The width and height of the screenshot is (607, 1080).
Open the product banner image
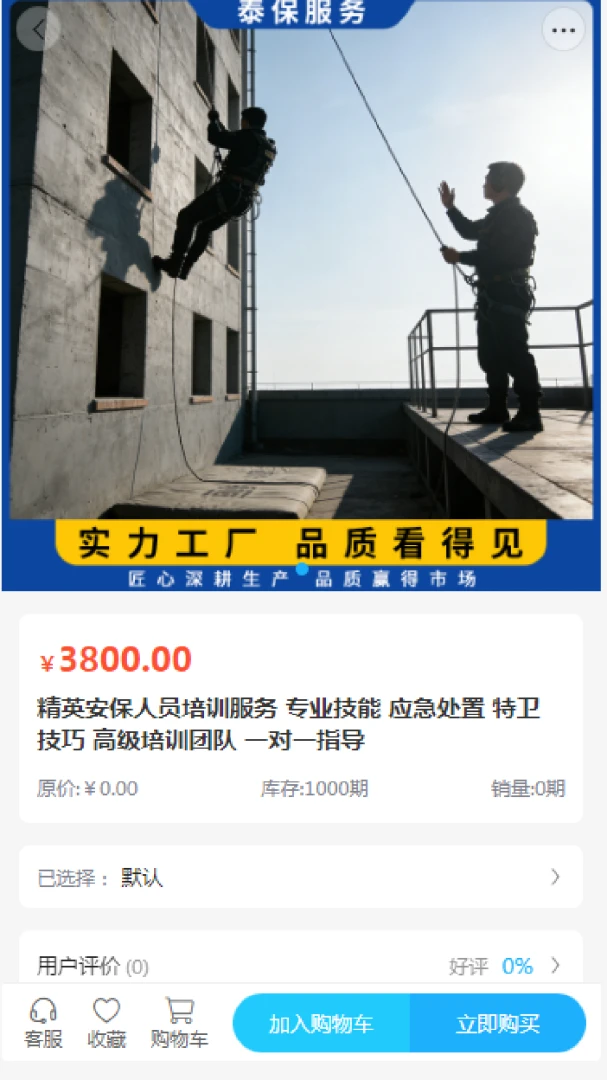301,295
